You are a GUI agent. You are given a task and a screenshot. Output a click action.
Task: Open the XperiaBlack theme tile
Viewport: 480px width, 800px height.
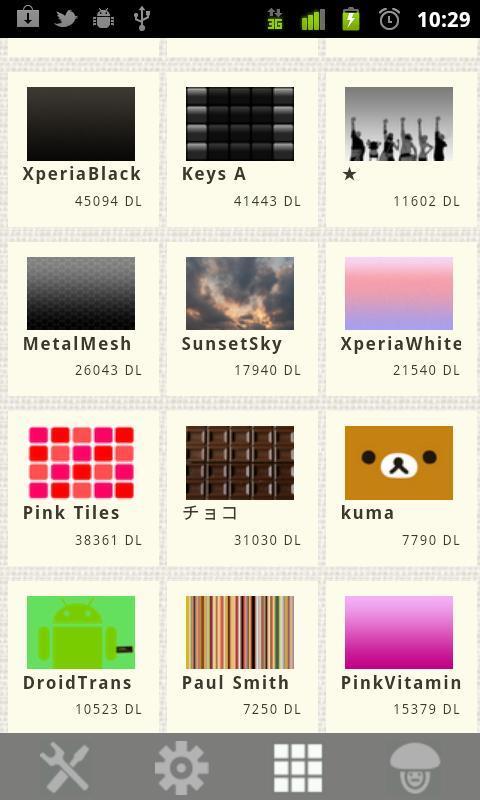[x=83, y=149]
